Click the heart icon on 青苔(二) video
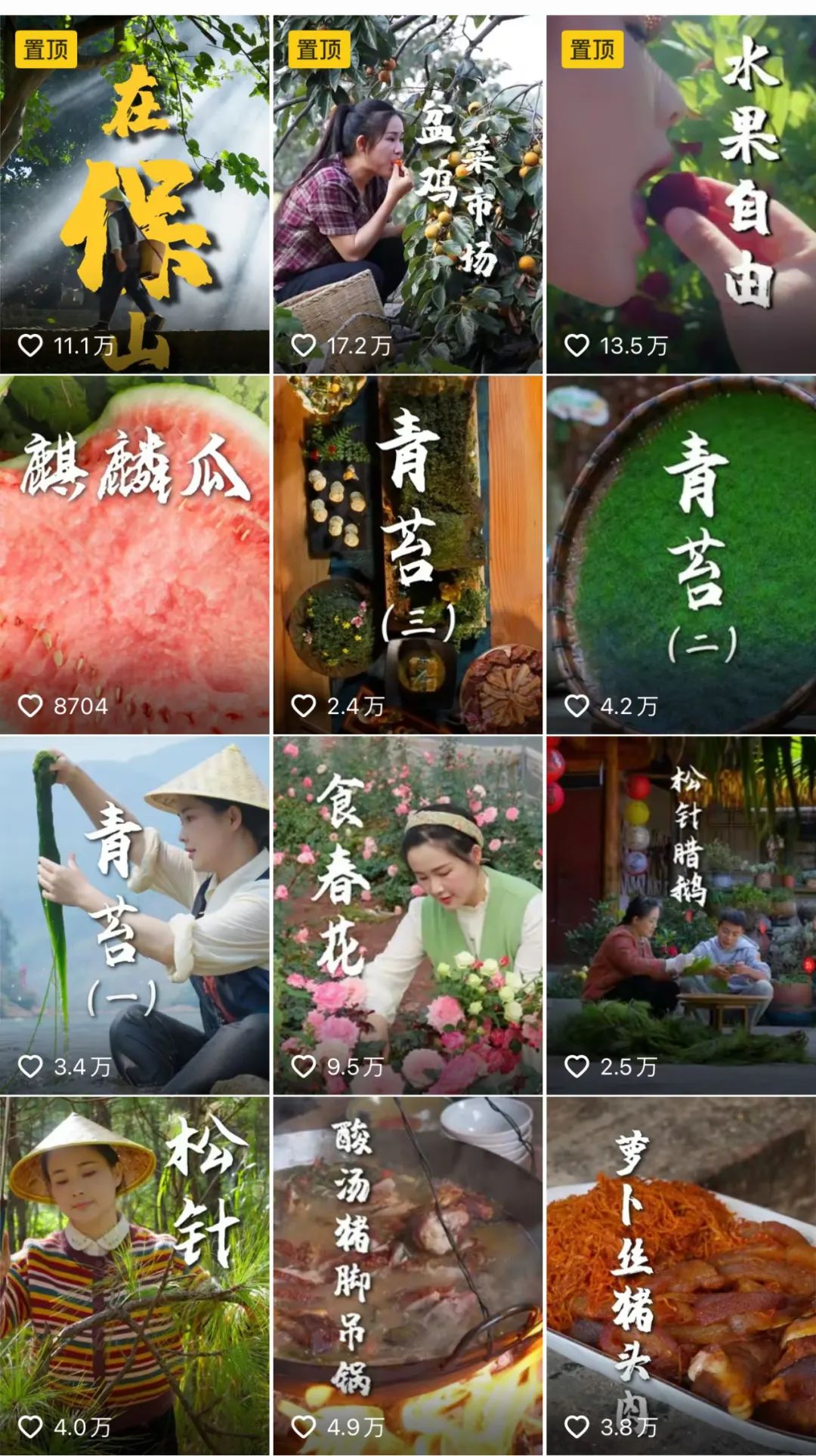The height and width of the screenshot is (1456, 816). tap(576, 705)
